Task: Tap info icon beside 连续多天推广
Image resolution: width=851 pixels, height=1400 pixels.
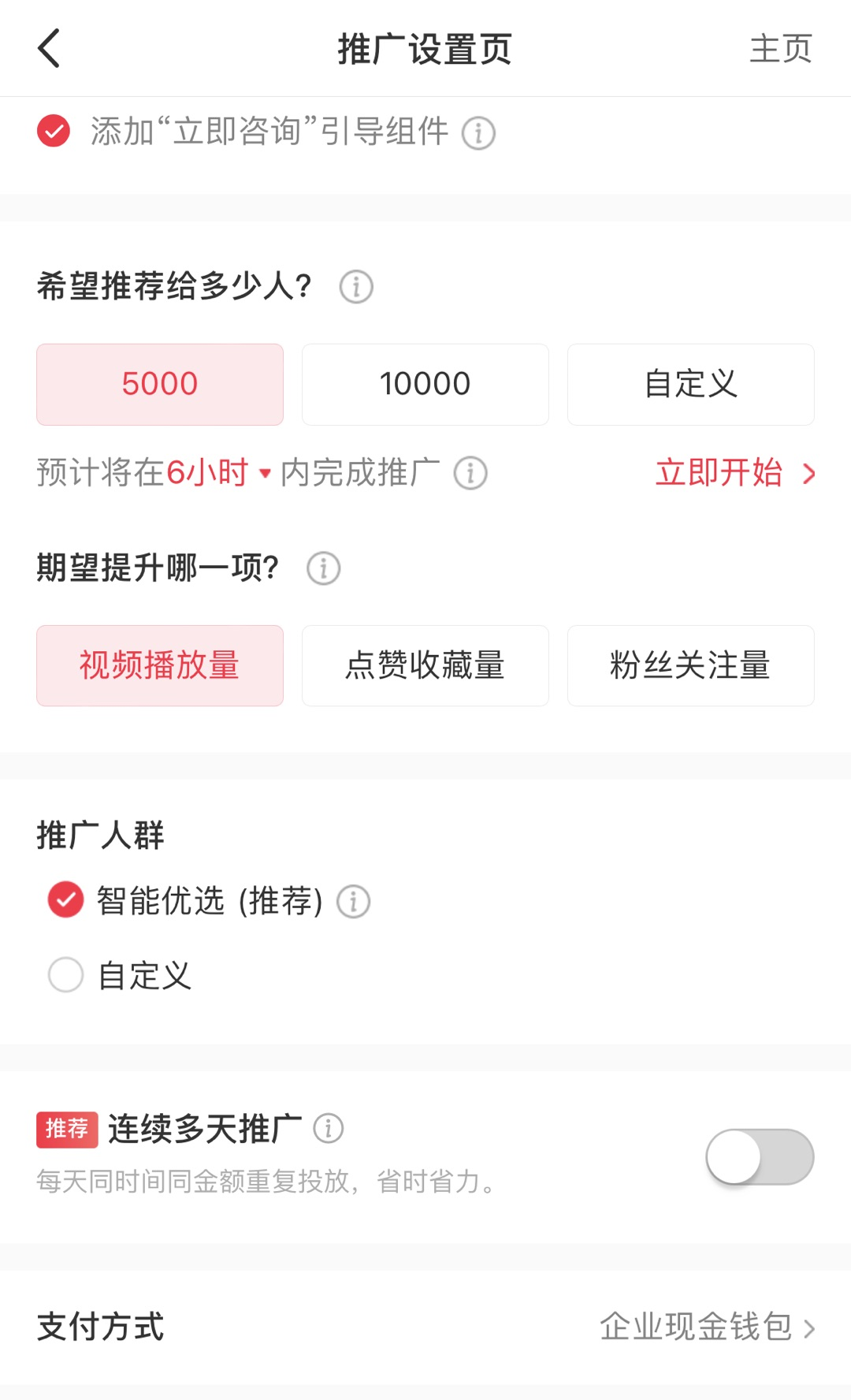Action: pyautogui.click(x=329, y=1128)
